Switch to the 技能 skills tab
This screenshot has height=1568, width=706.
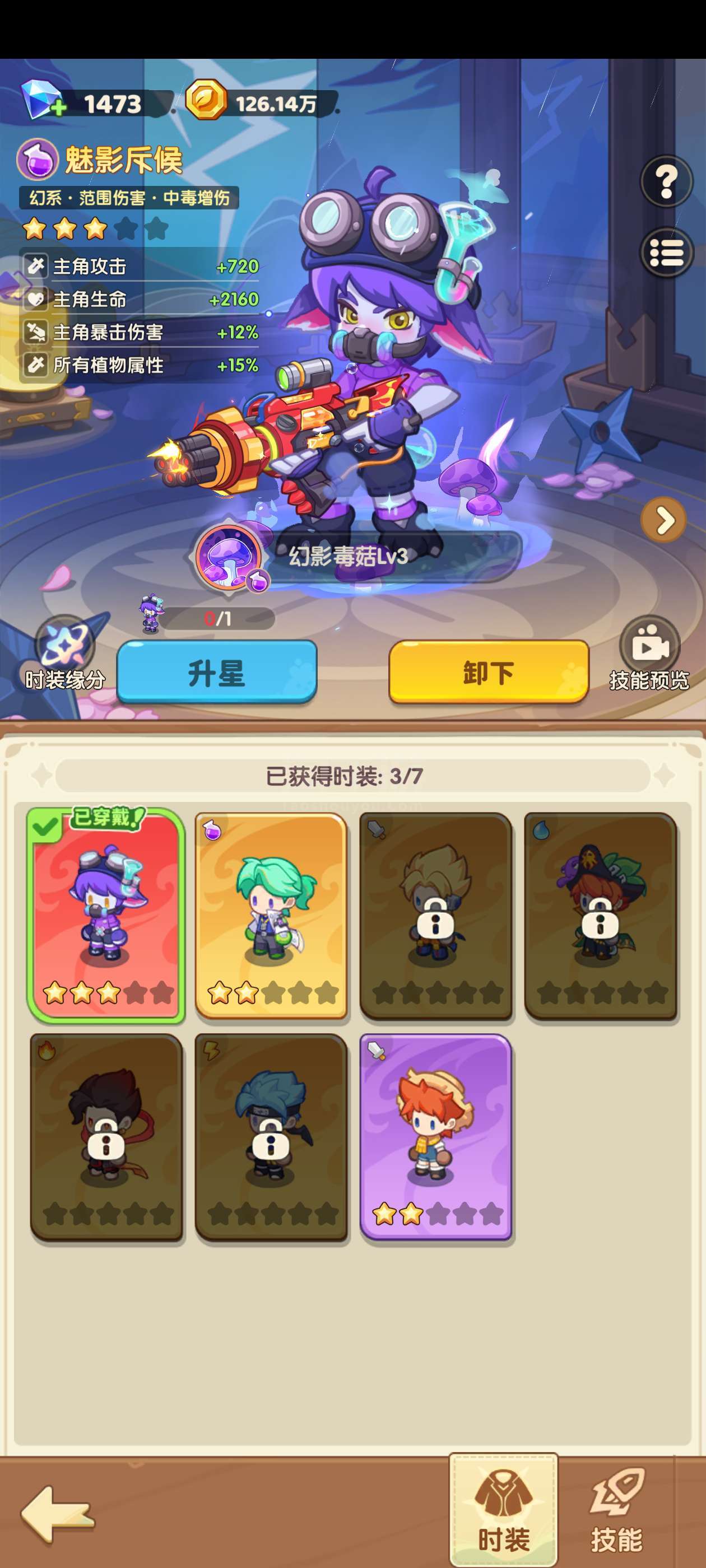pyautogui.click(x=616, y=1511)
